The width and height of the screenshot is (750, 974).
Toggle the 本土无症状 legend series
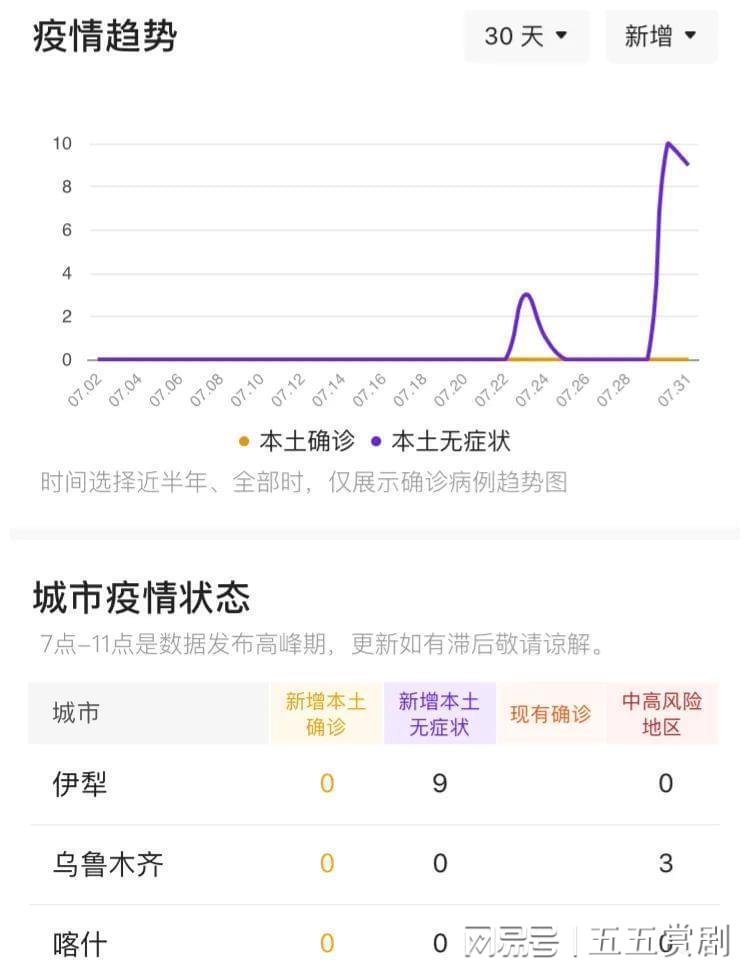[x=440, y=441]
